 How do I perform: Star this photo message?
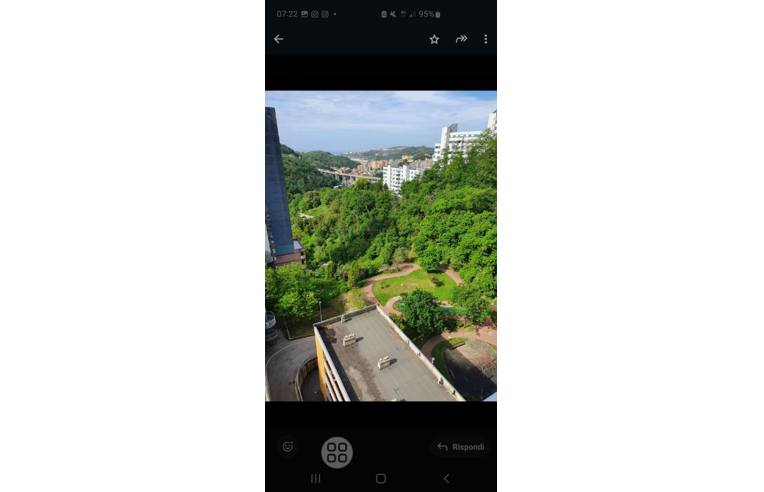434,39
